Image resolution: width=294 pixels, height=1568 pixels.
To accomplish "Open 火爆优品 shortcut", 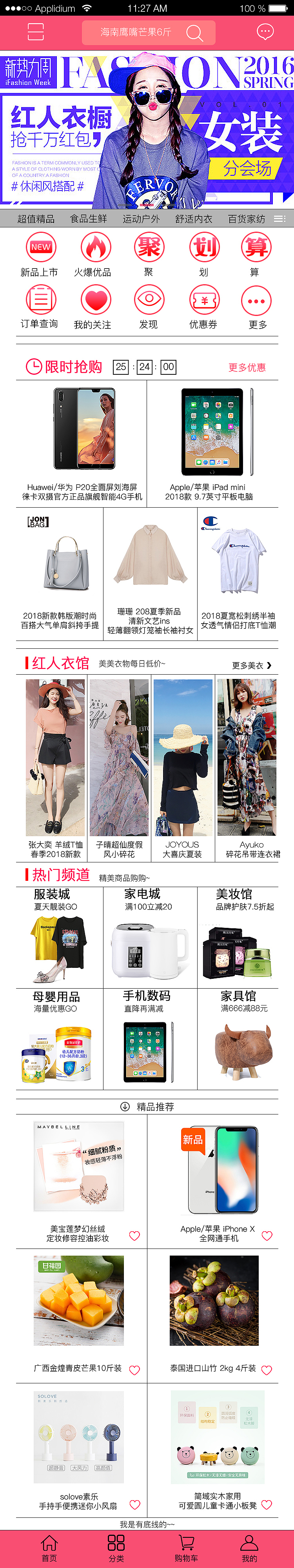I will coord(93,255).
